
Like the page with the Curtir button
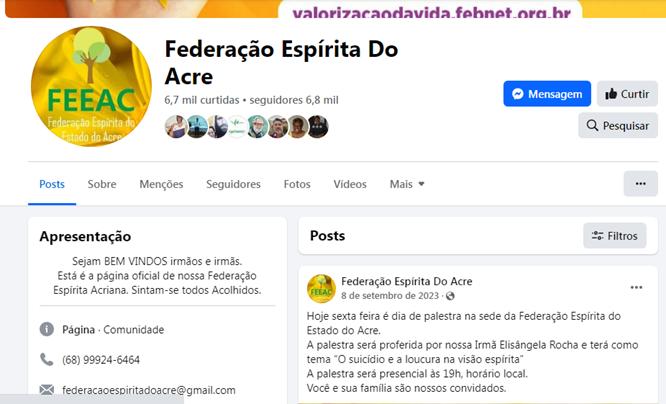(627, 94)
